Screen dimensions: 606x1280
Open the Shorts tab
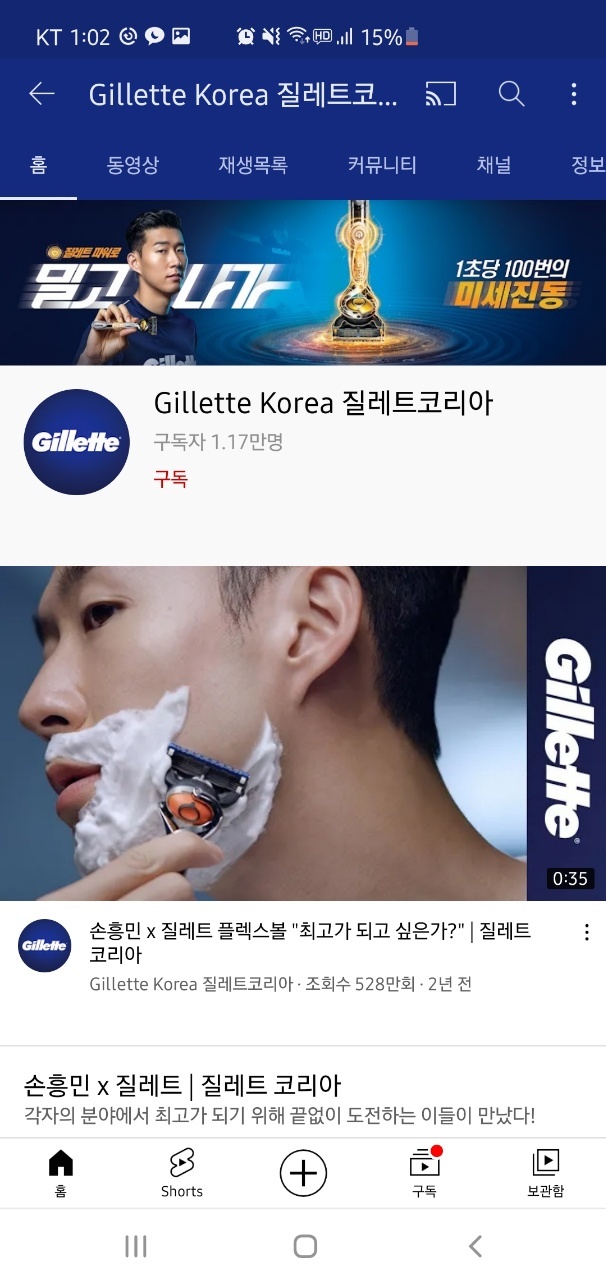[x=181, y=1173]
